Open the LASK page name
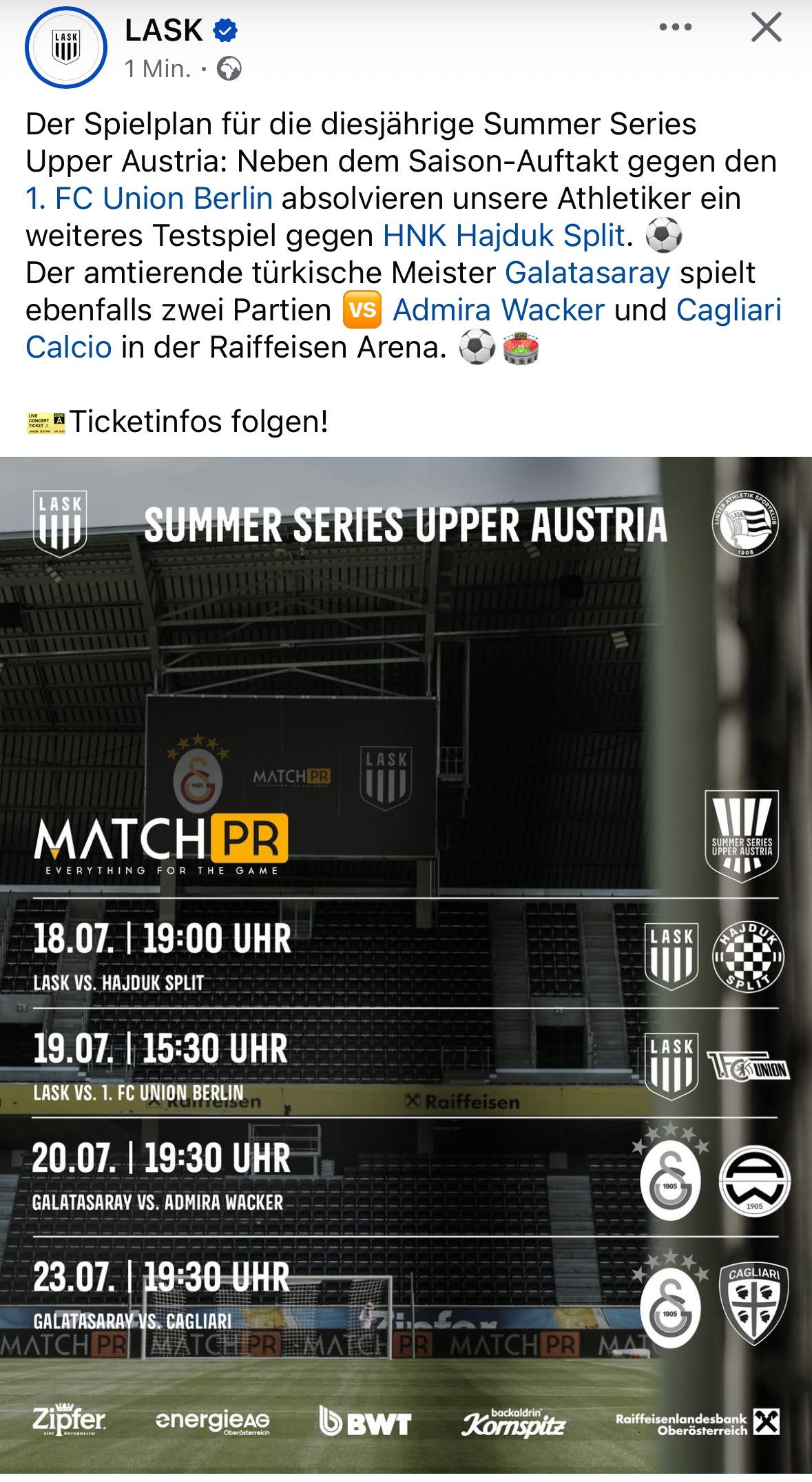 [164, 30]
